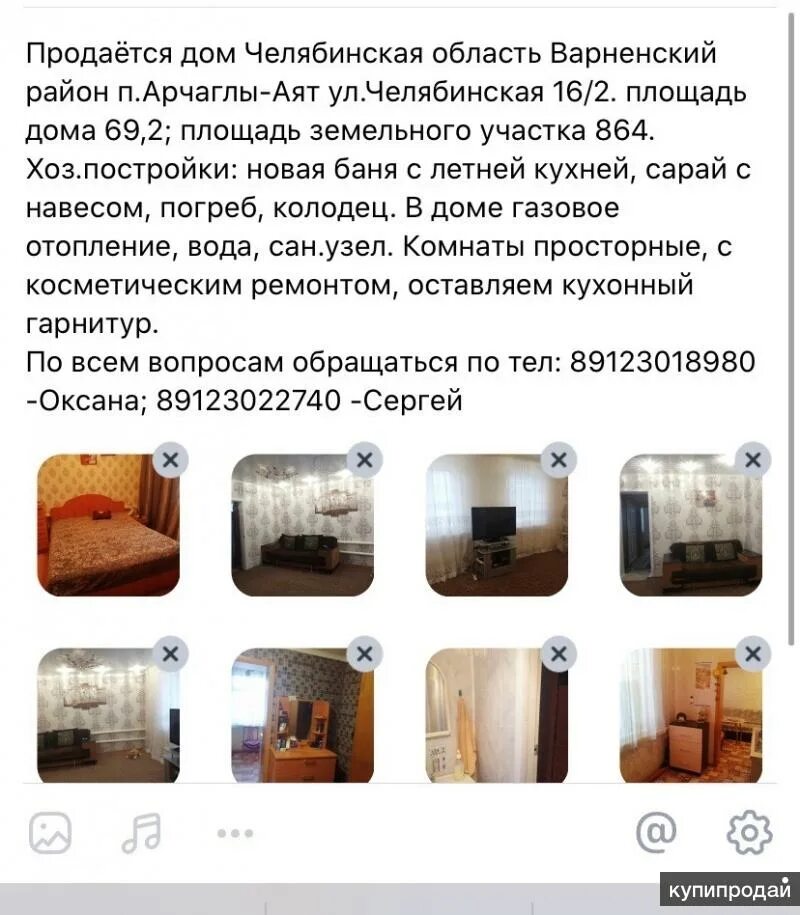Image resolution: width=800 pixels, height=915 pixels.
Task: Open the more options ellipsis icon
Action: 234,831
